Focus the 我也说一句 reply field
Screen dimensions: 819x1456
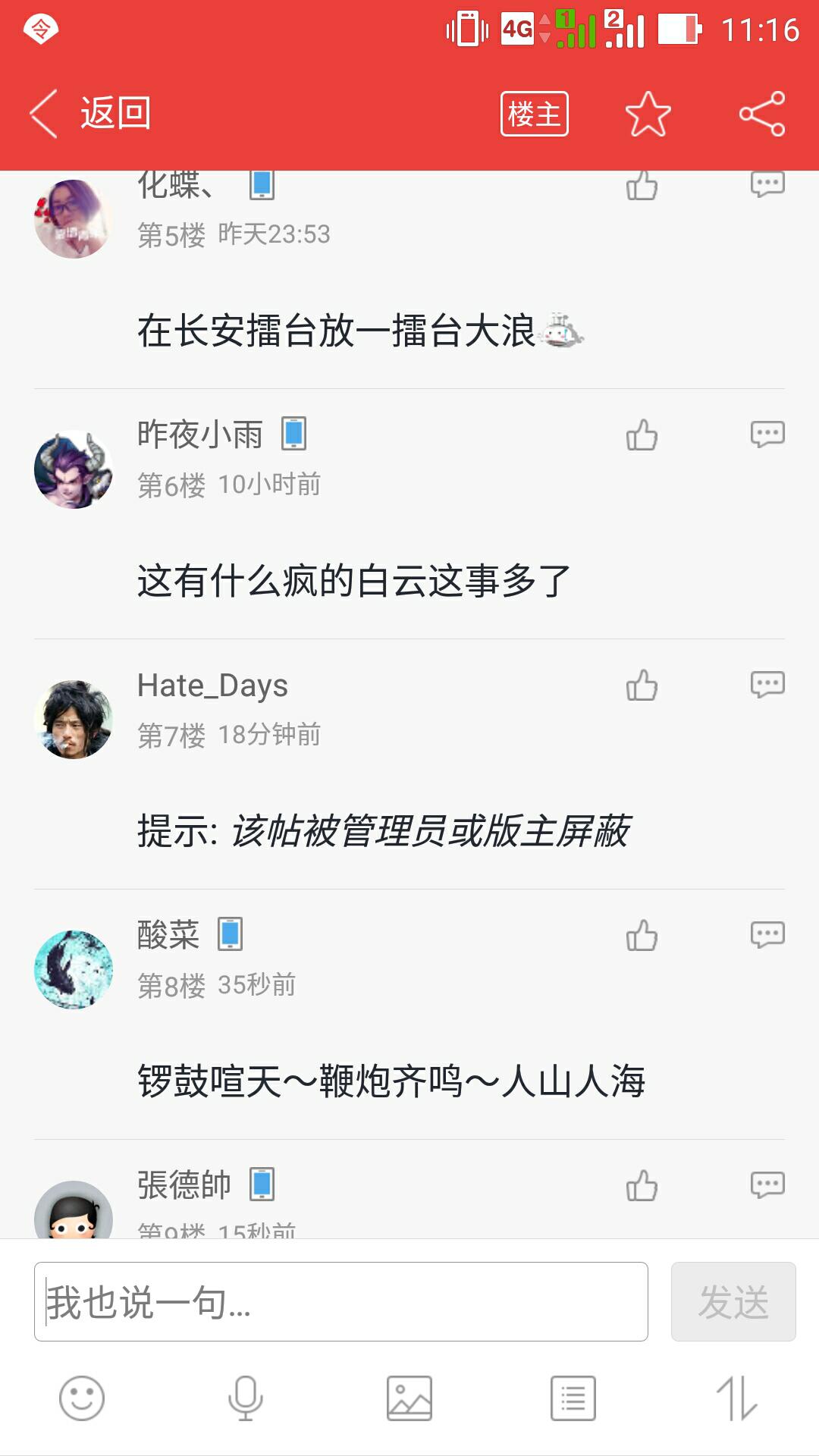click(x=341, y=1302)
